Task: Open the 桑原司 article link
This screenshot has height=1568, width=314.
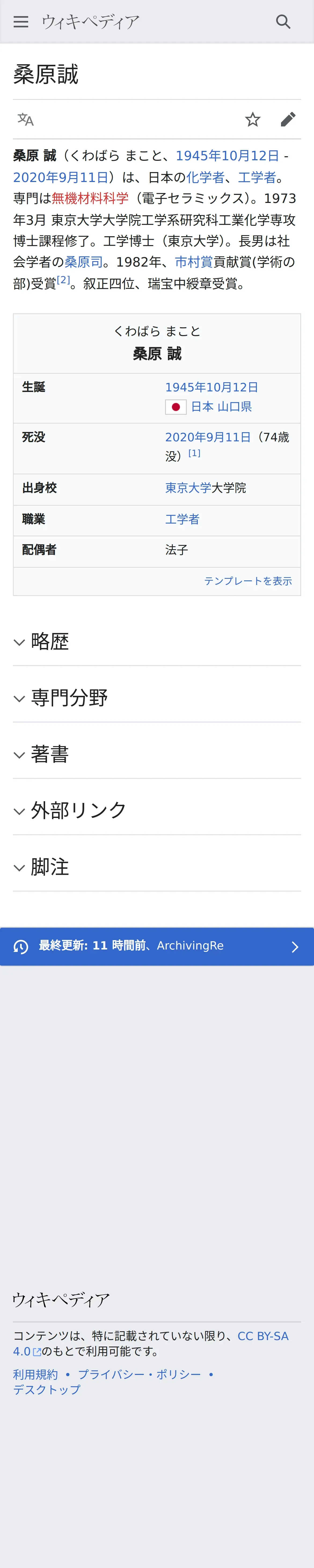Action: click(x=83, y=262)
